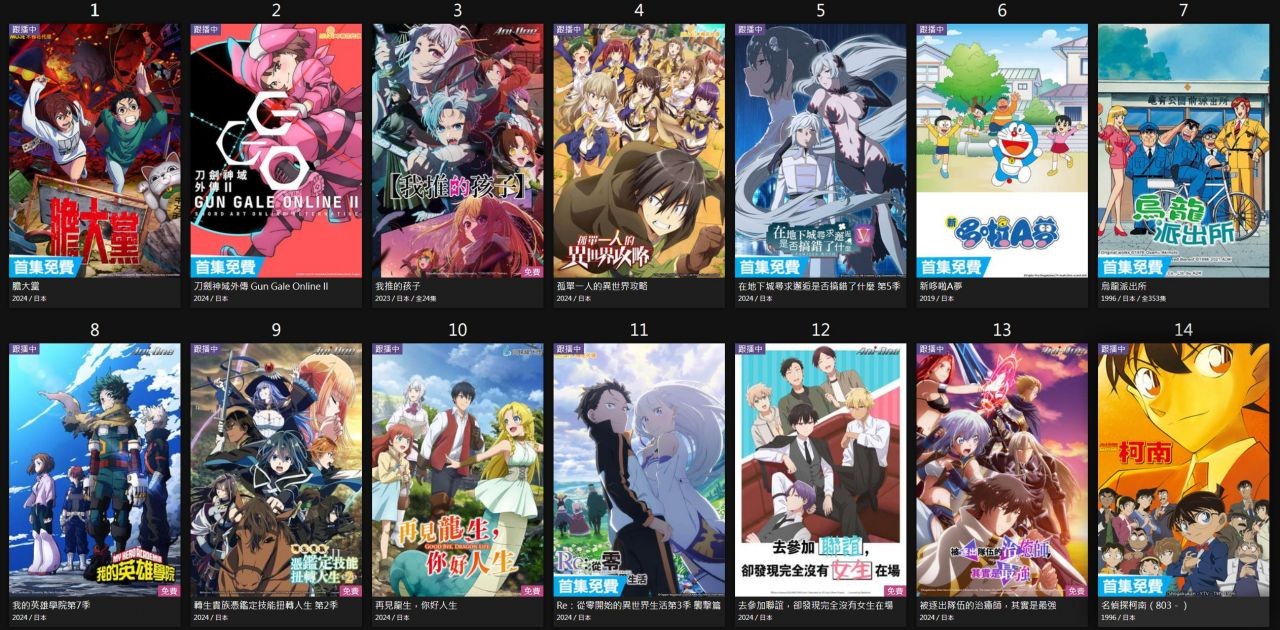The width and height of the screenshot is (1280, 630).
Task: Select 再見龍生,你好人生
Action: click(458, 470)
